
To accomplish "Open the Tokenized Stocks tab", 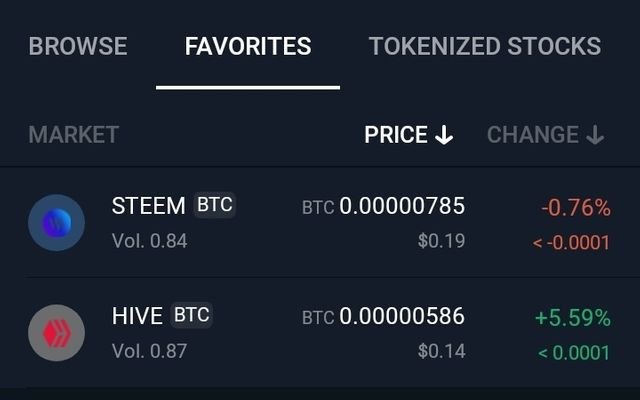I will [x=484, y=46].
